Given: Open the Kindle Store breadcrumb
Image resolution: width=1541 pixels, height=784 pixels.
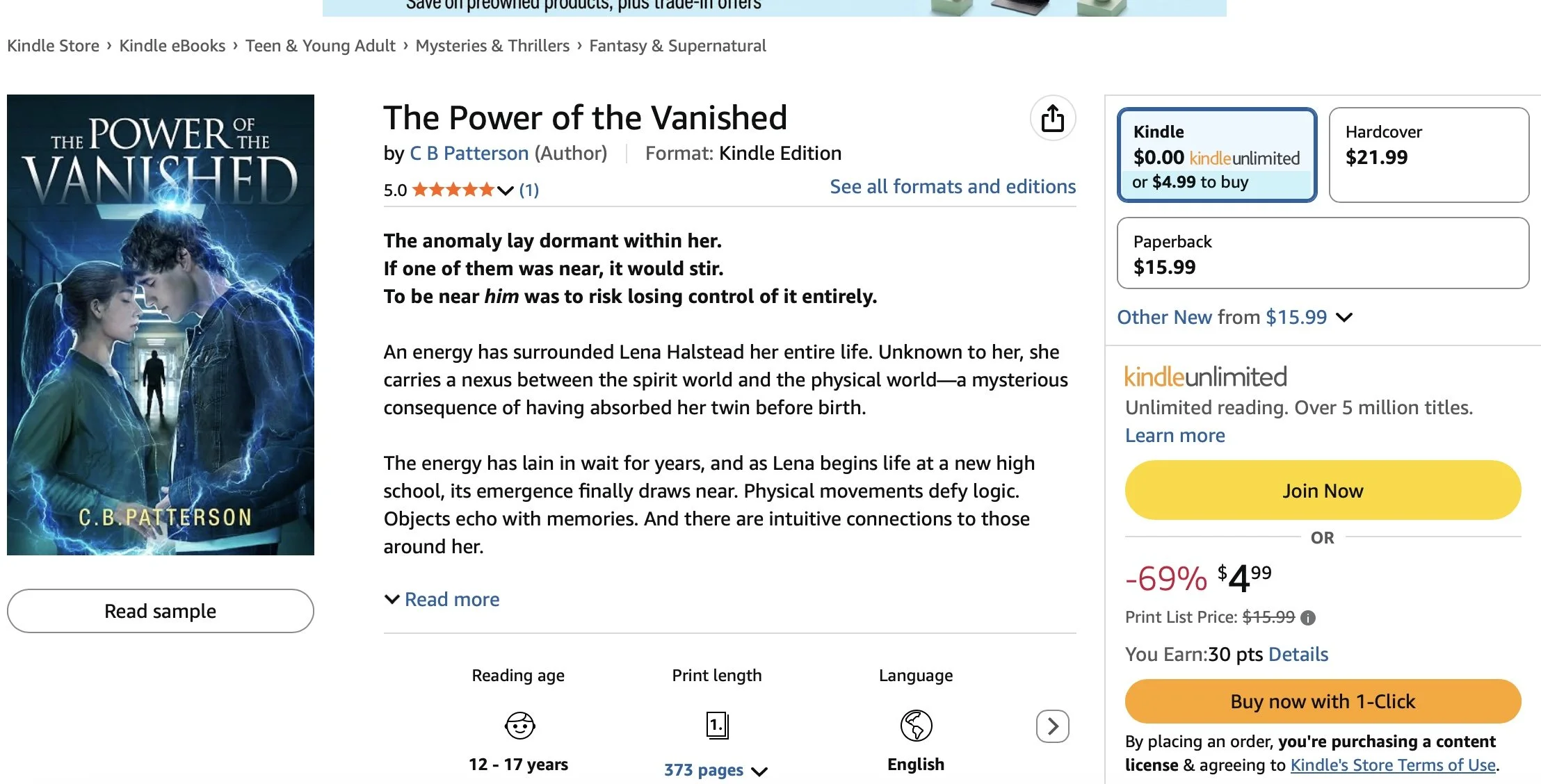Looking at the screenshot, I should point(53,46).
